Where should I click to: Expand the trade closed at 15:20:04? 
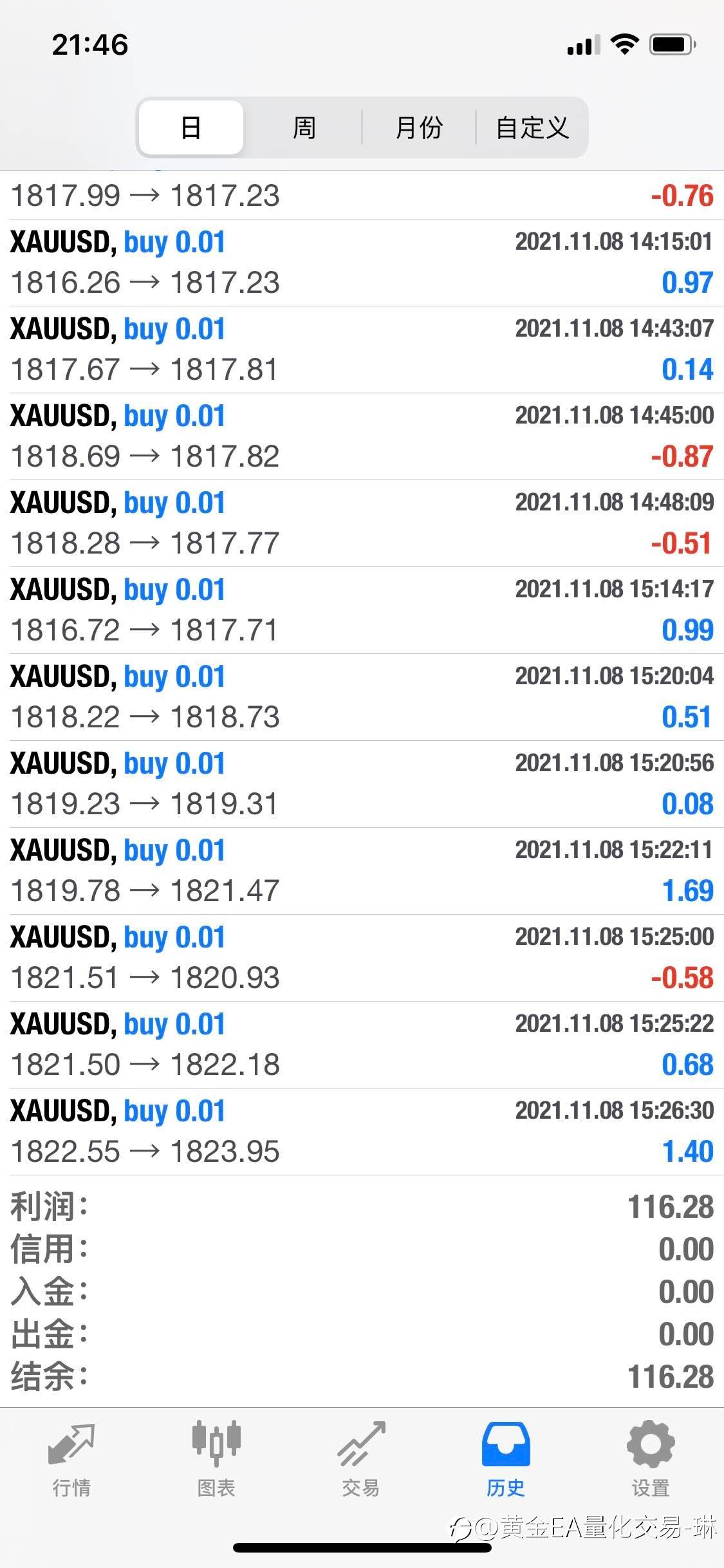(362, 697)
